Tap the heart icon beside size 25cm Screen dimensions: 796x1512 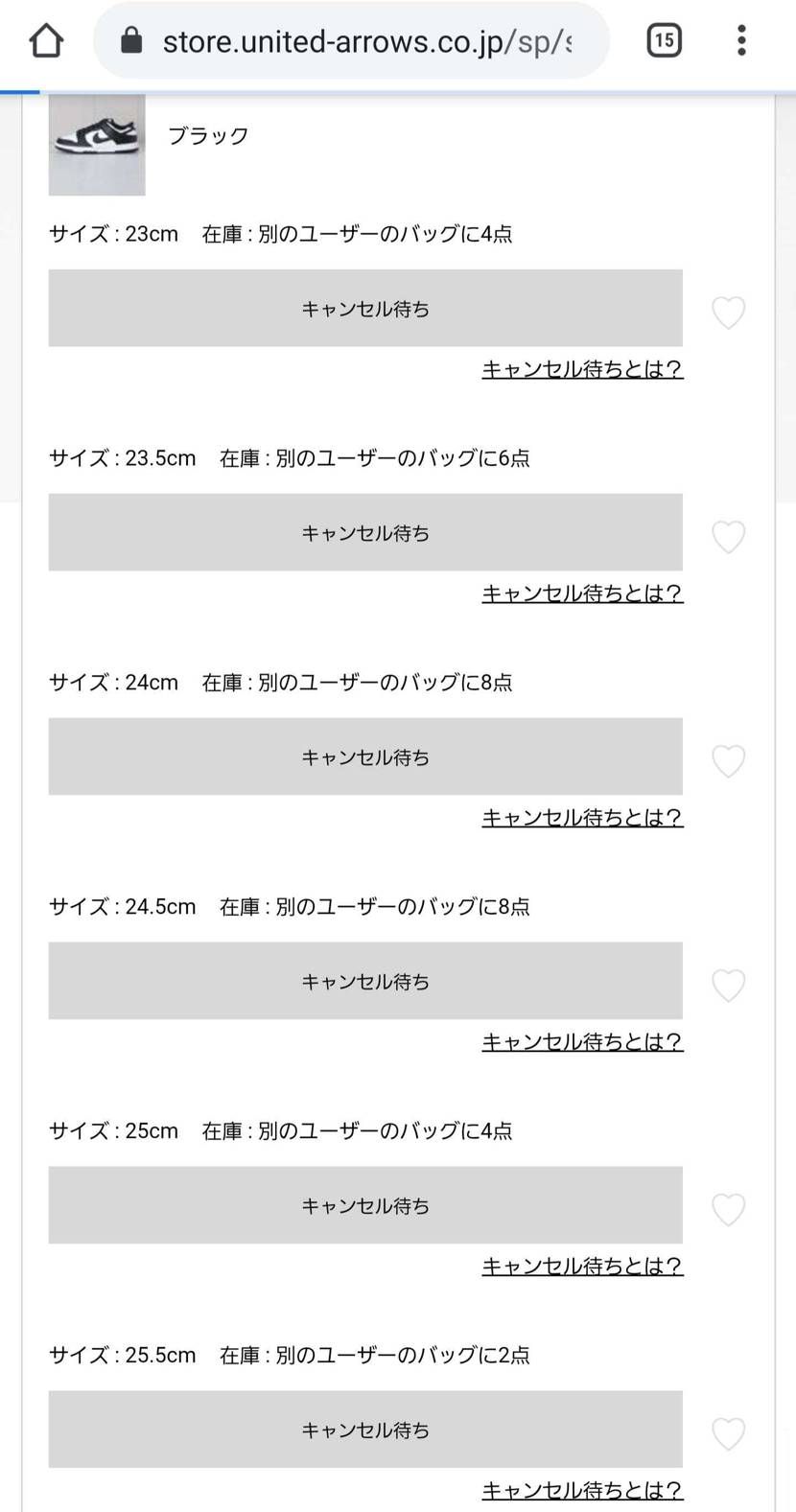click(728, 1210)
